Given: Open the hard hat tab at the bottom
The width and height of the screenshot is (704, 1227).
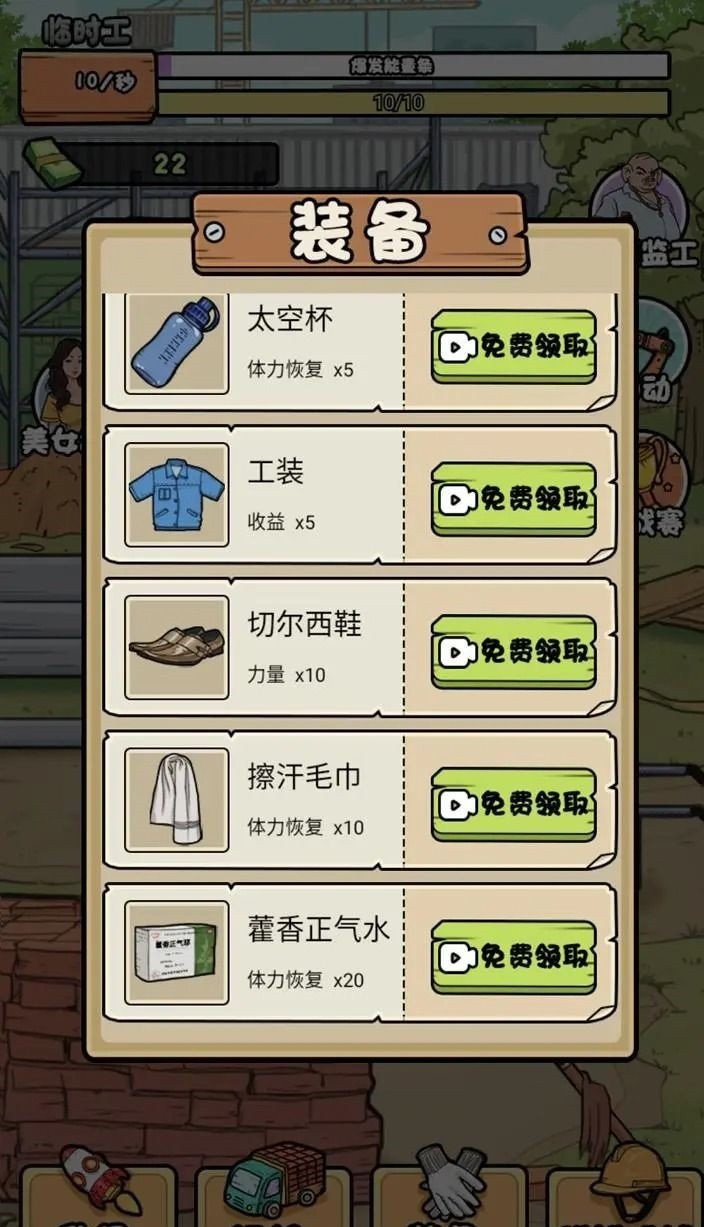Looking at the screenshot, I should tap(628, 1178).
